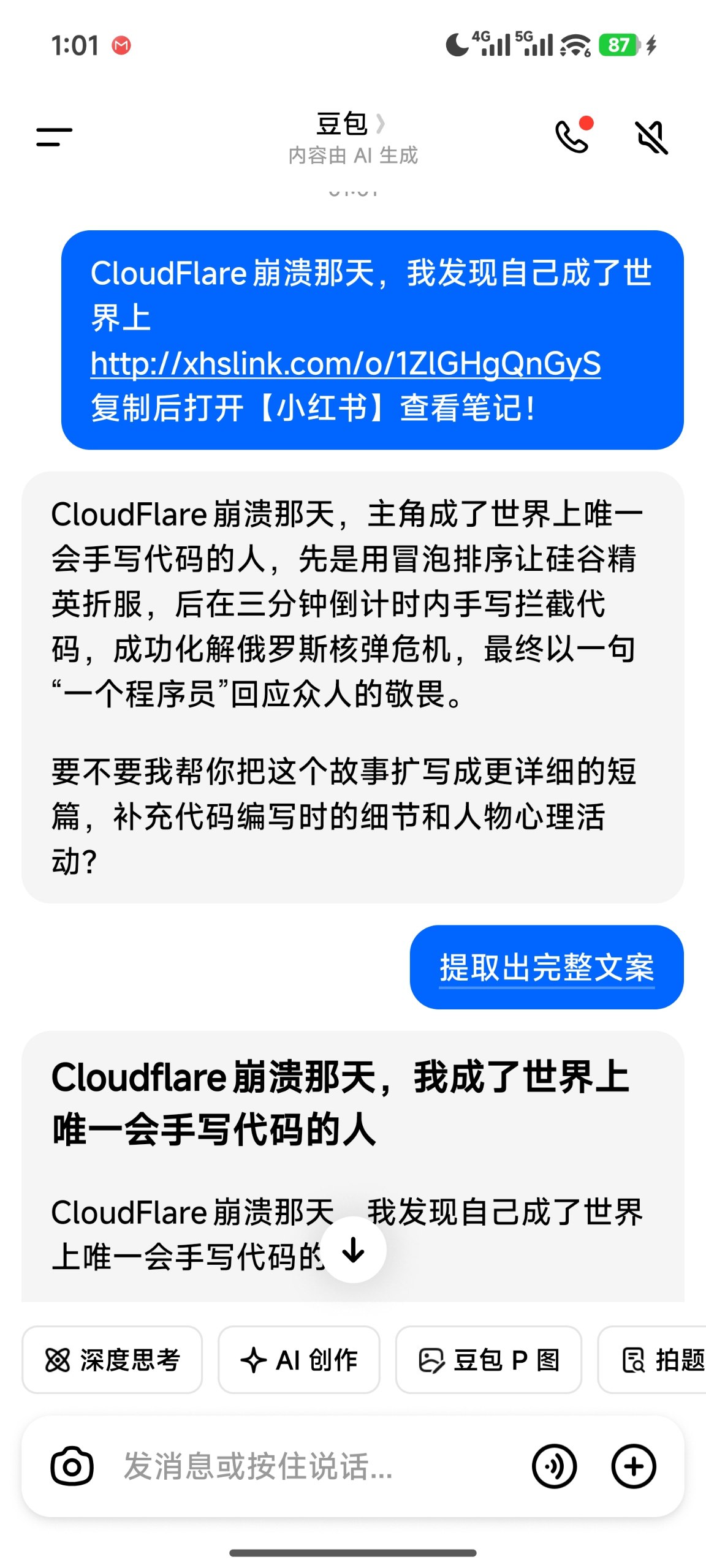Open the xhslink.com link in message
This screenshot has width=706, height=1568.
pyautogui.click(x=345, y=364)
